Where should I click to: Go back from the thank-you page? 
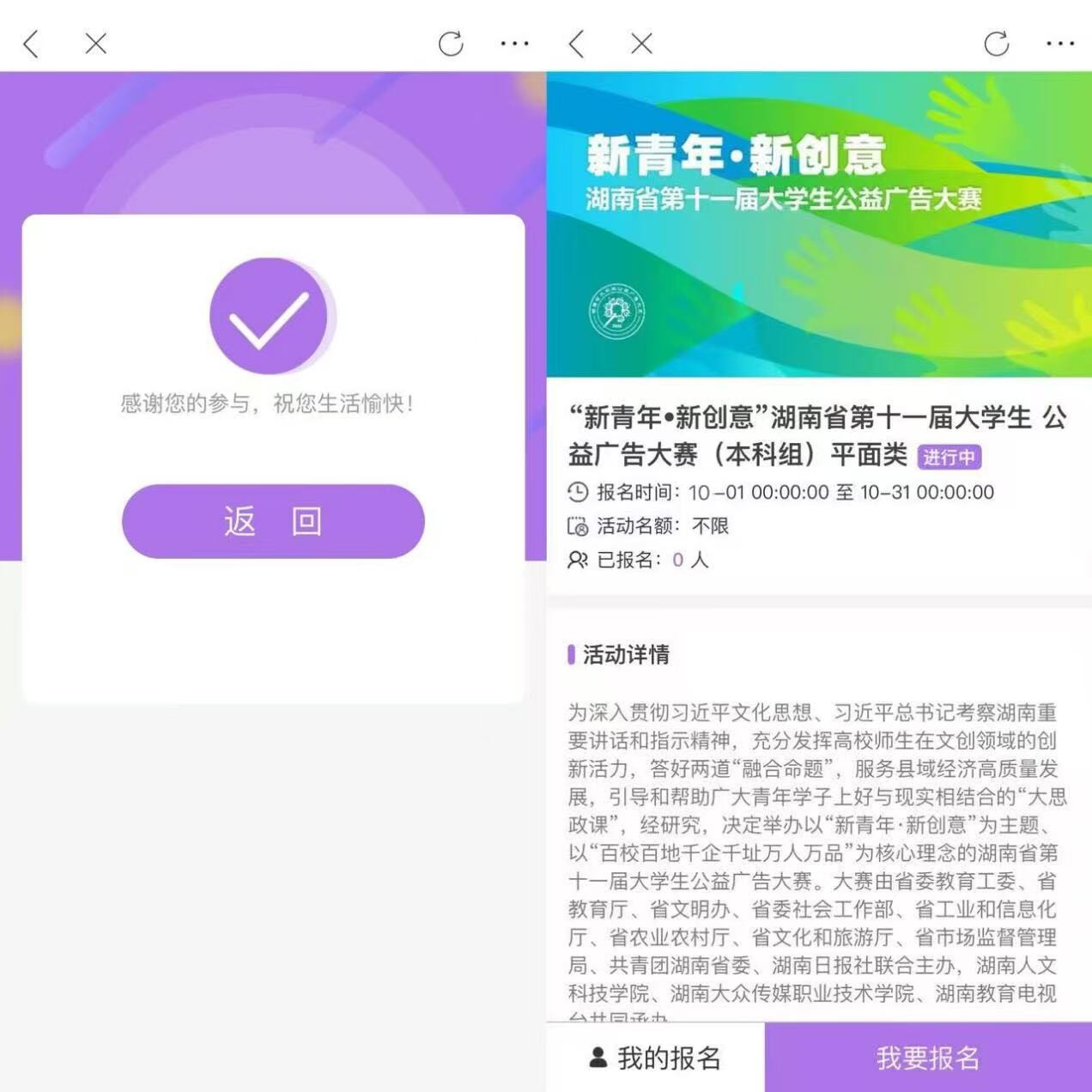[x=32, y=44]
